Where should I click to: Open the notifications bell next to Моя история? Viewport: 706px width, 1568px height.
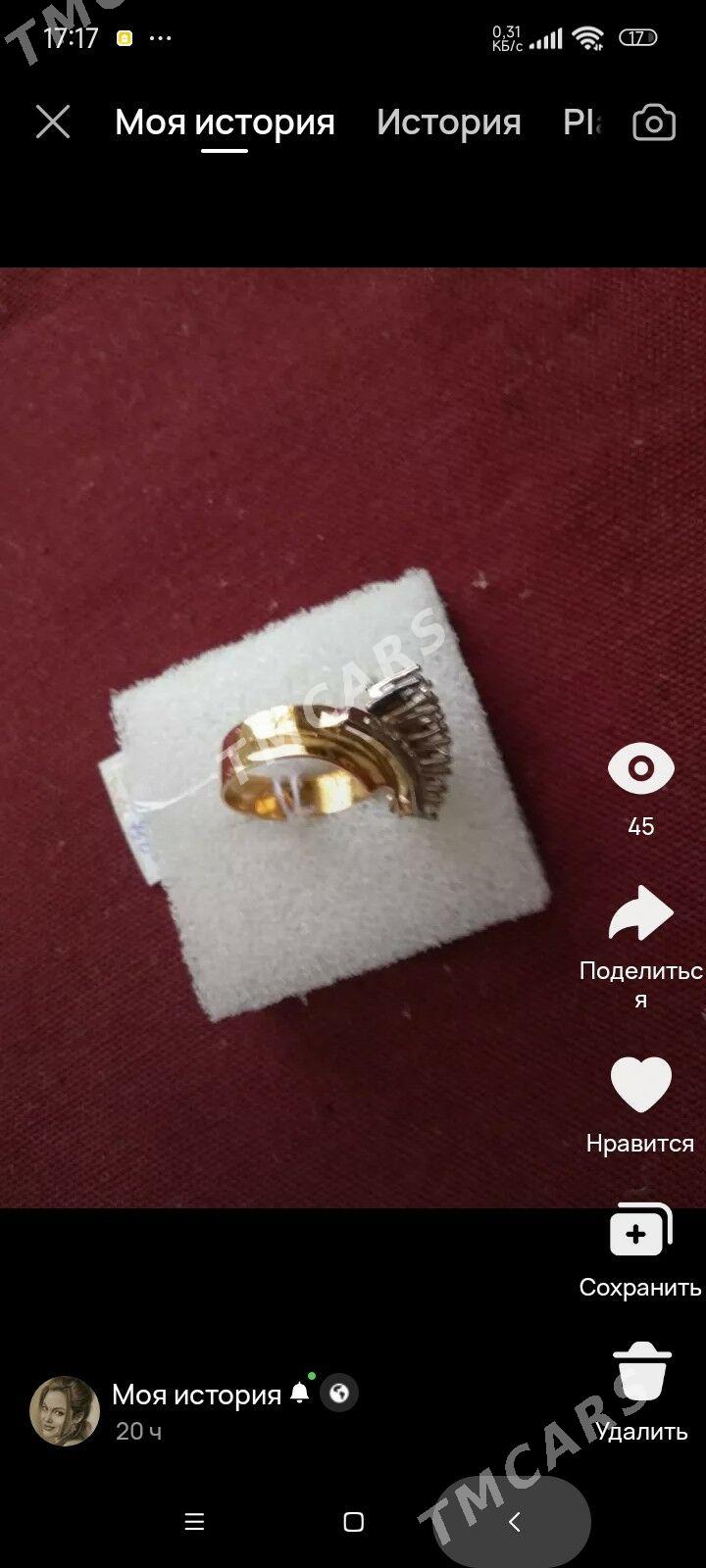(x=300, y=1393)
